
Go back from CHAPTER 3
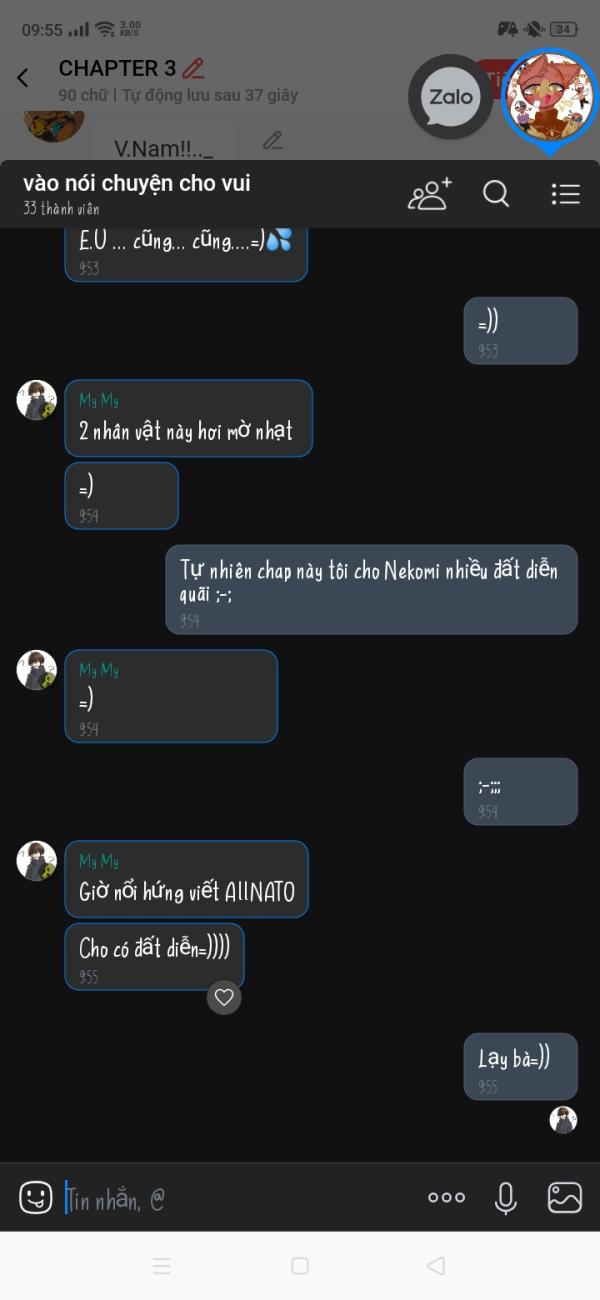click(23, 78)
